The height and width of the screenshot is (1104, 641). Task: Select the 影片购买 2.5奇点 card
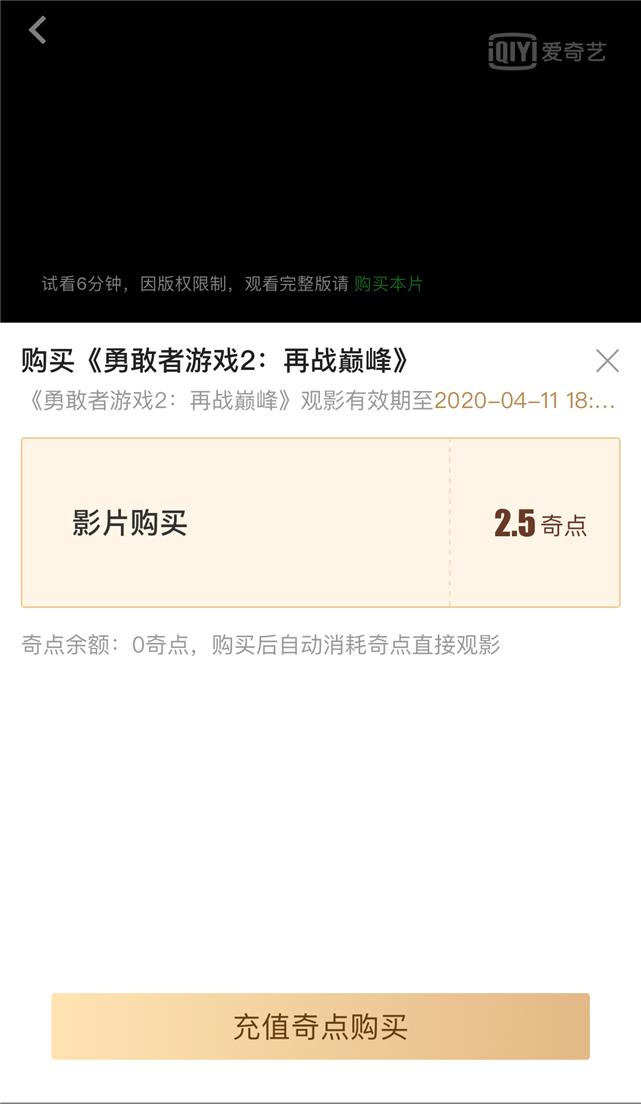(320, 522)
